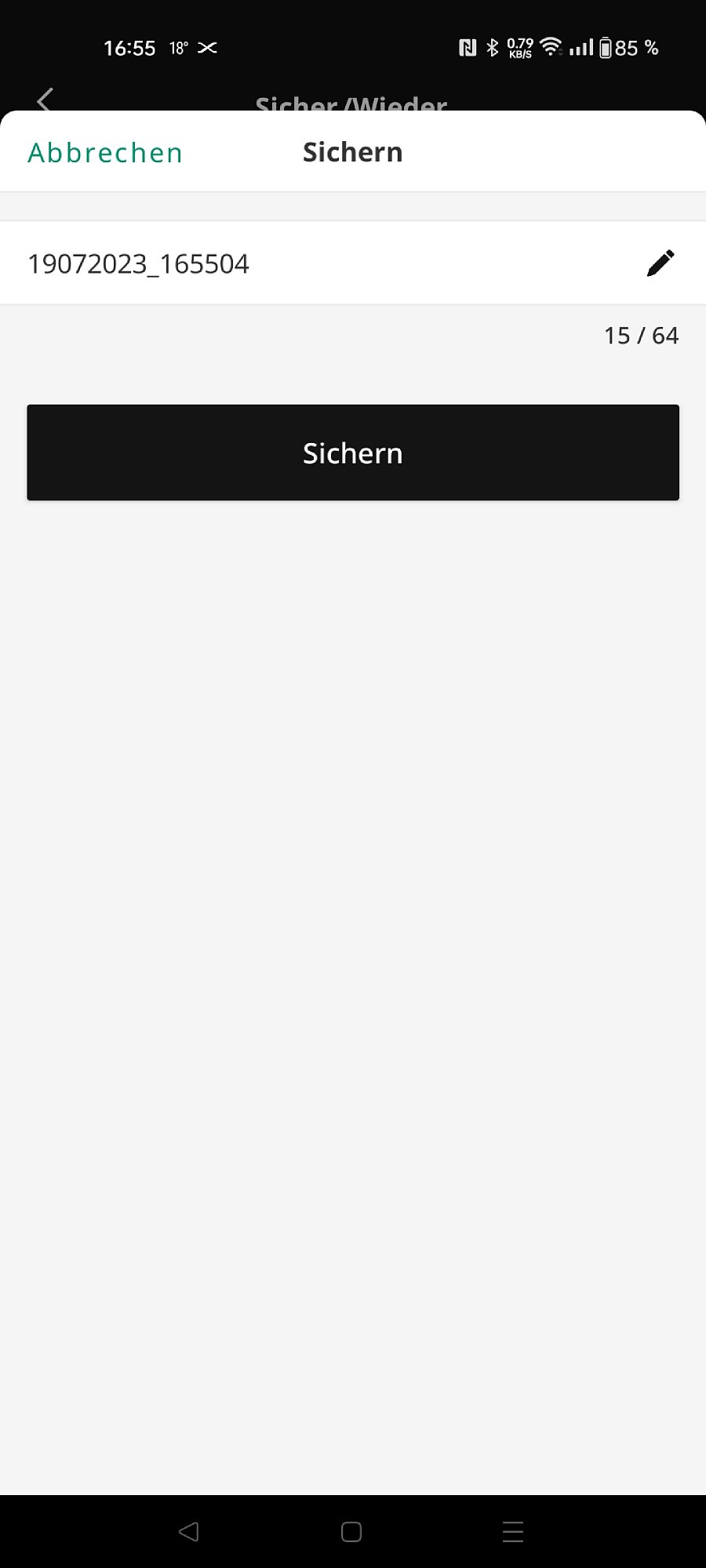706x1568 pixels.
Task: Edit the backup name with pencil icon
Action: [x=661, y=263]
